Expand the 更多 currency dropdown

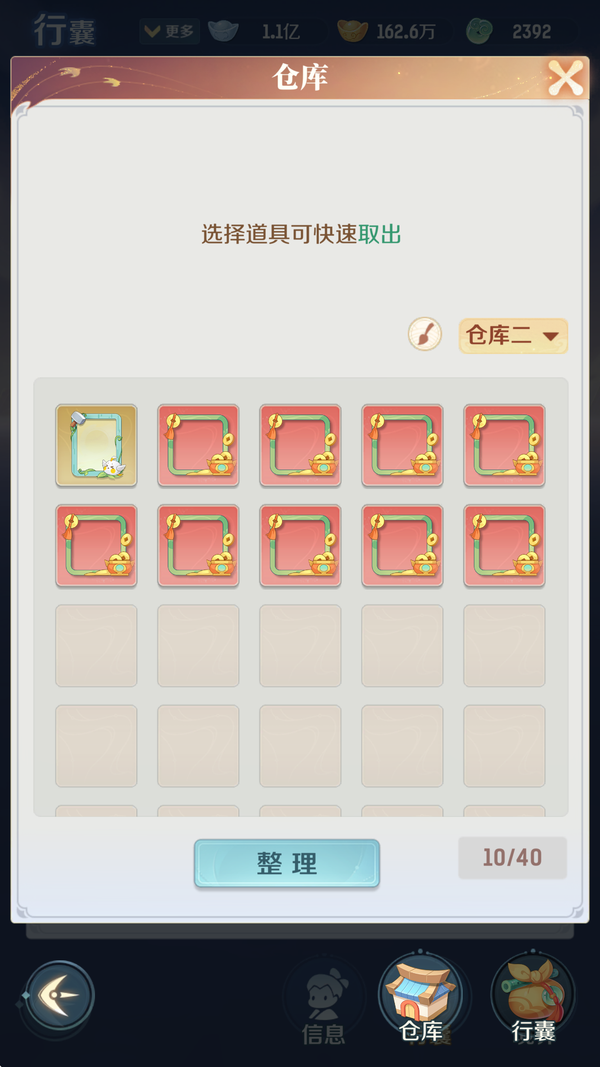168,31
